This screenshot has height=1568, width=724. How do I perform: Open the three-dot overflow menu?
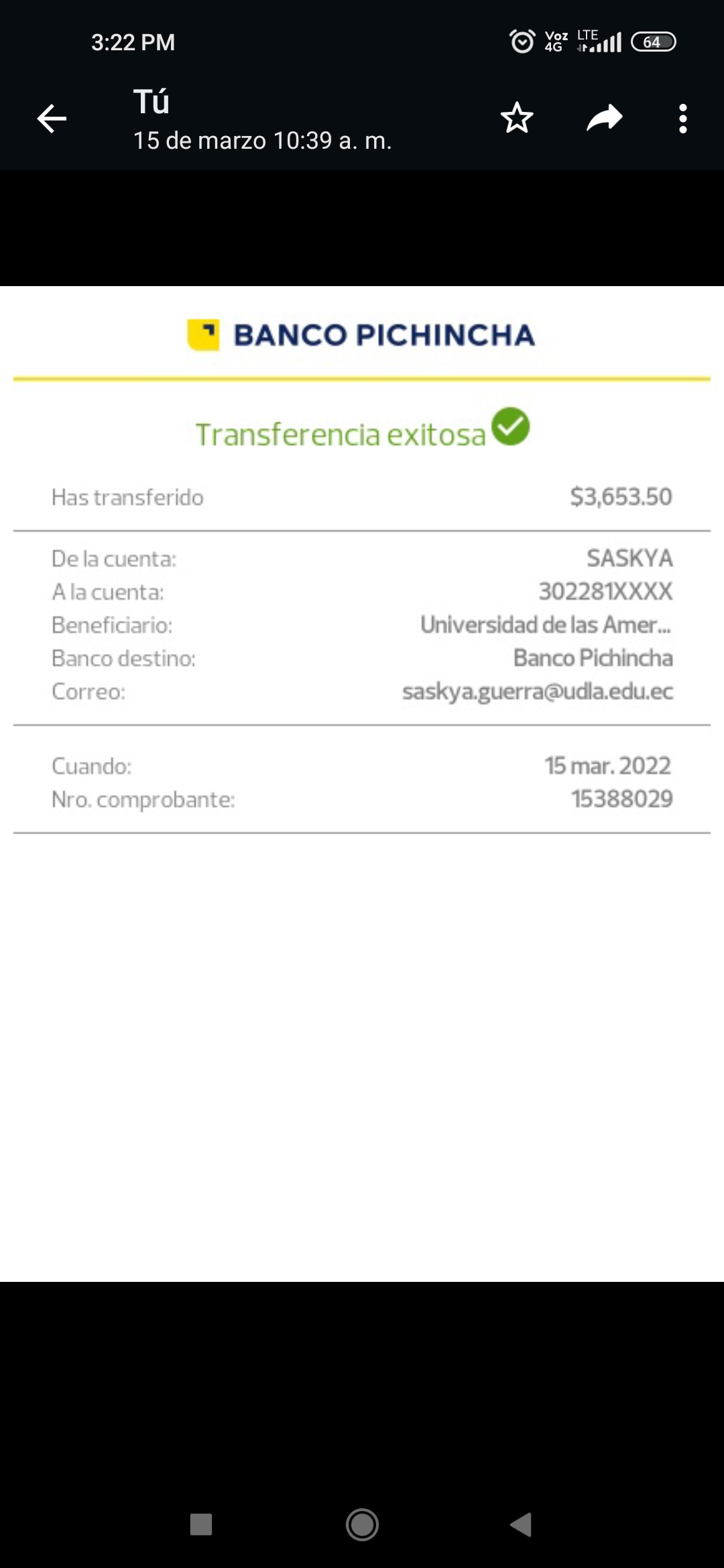pyautogui.click(x=682, y=119)
